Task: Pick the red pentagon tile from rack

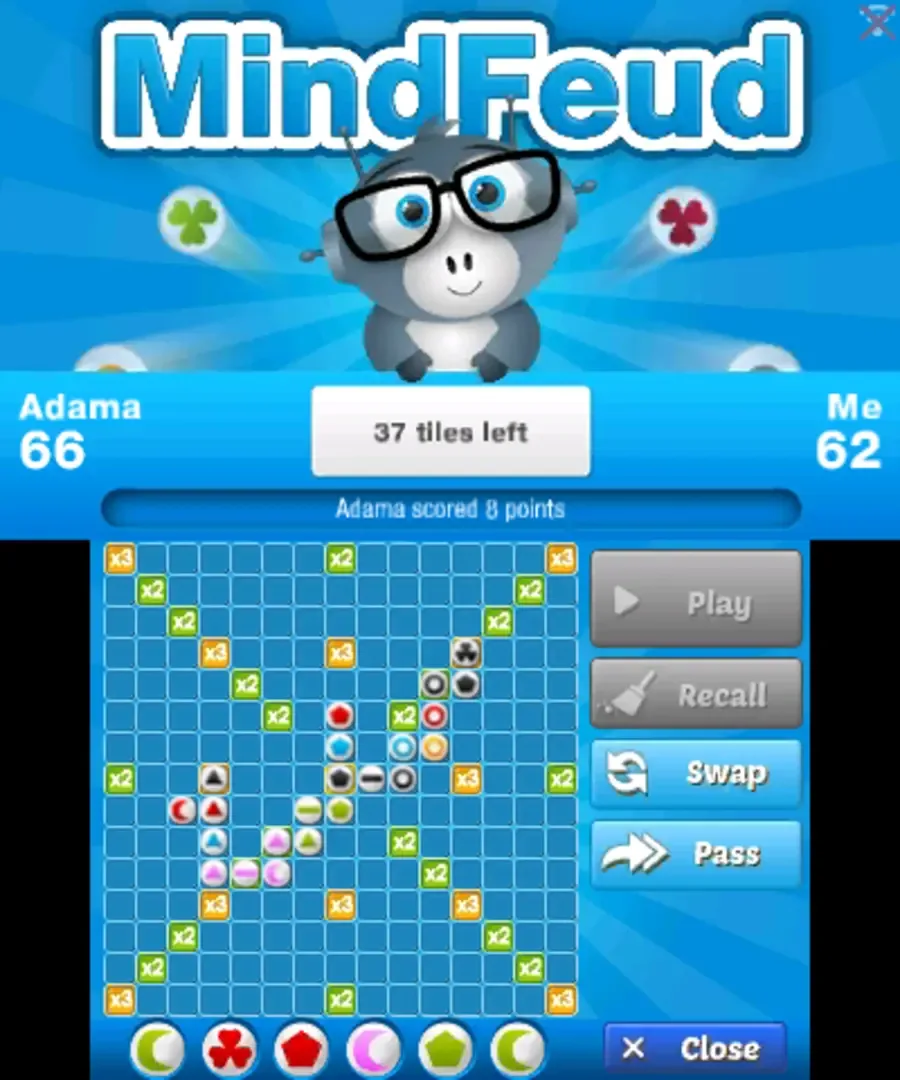Action: [301, 1050]
